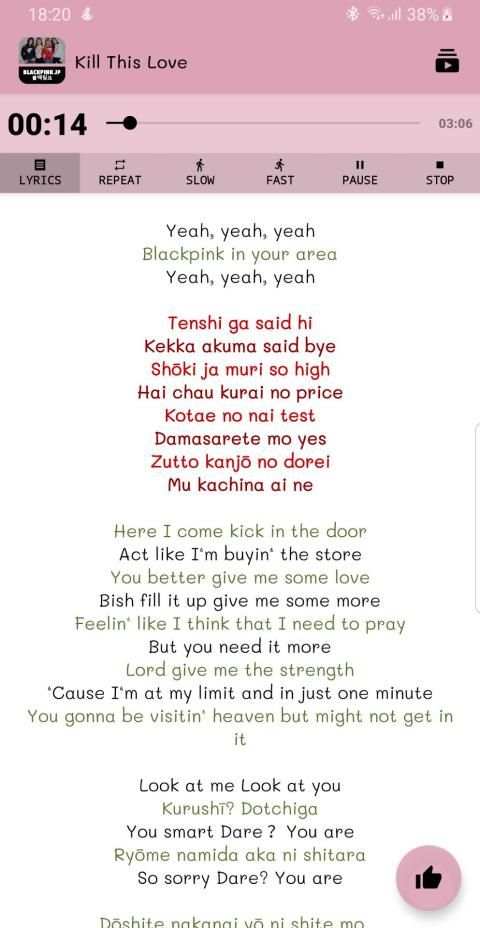This screenshot has height=928, width=480.
Task: Enable REPEAT for this song
Action: (x=120, y=173)
